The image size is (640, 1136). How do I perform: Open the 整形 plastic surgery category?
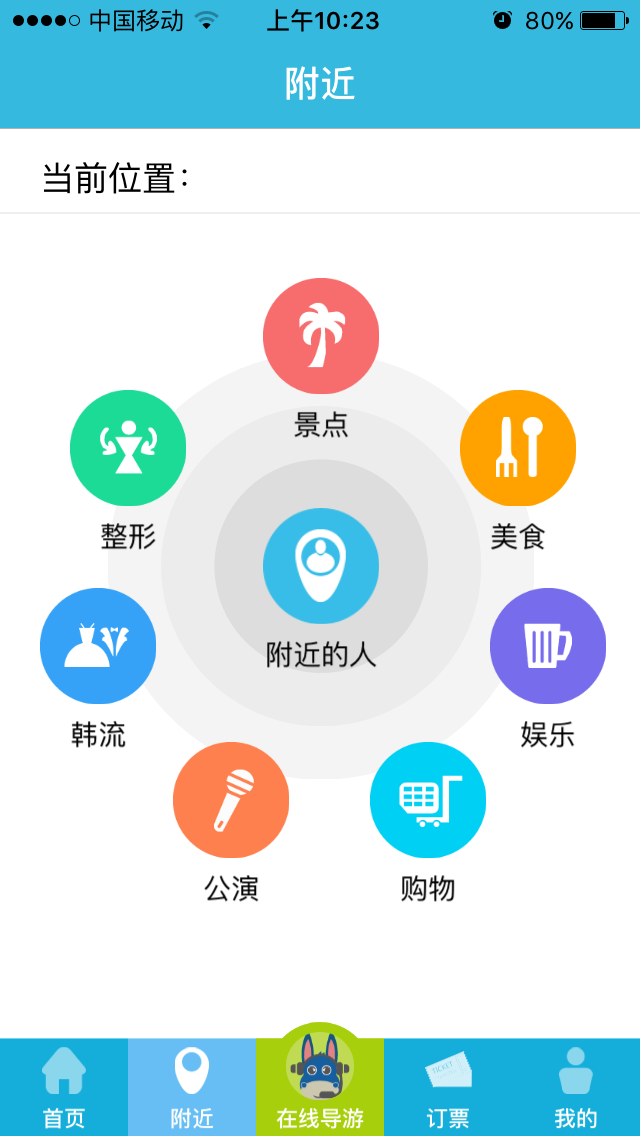pyautogui.click(x=128, y=448)
